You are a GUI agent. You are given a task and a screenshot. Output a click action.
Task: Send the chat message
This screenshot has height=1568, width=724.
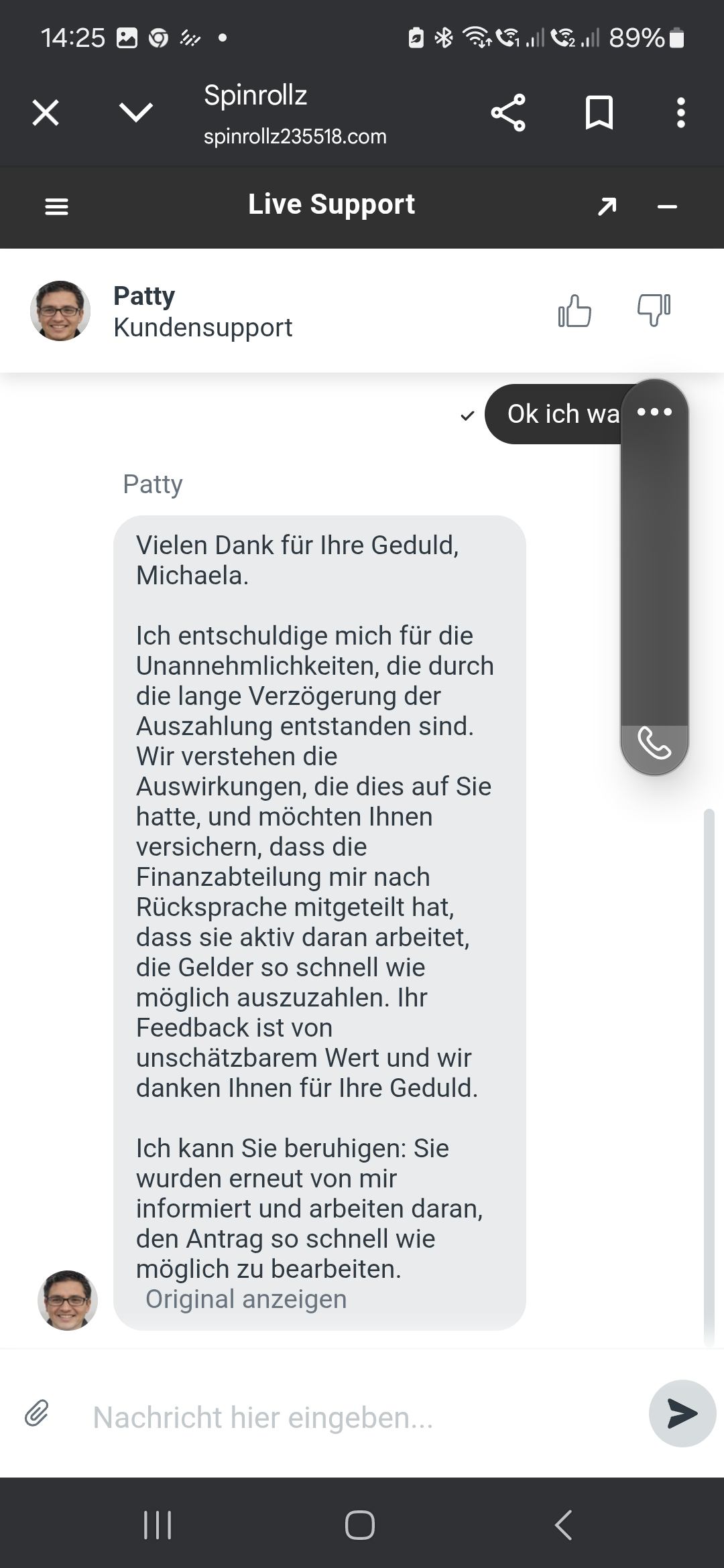point(682,1413)
